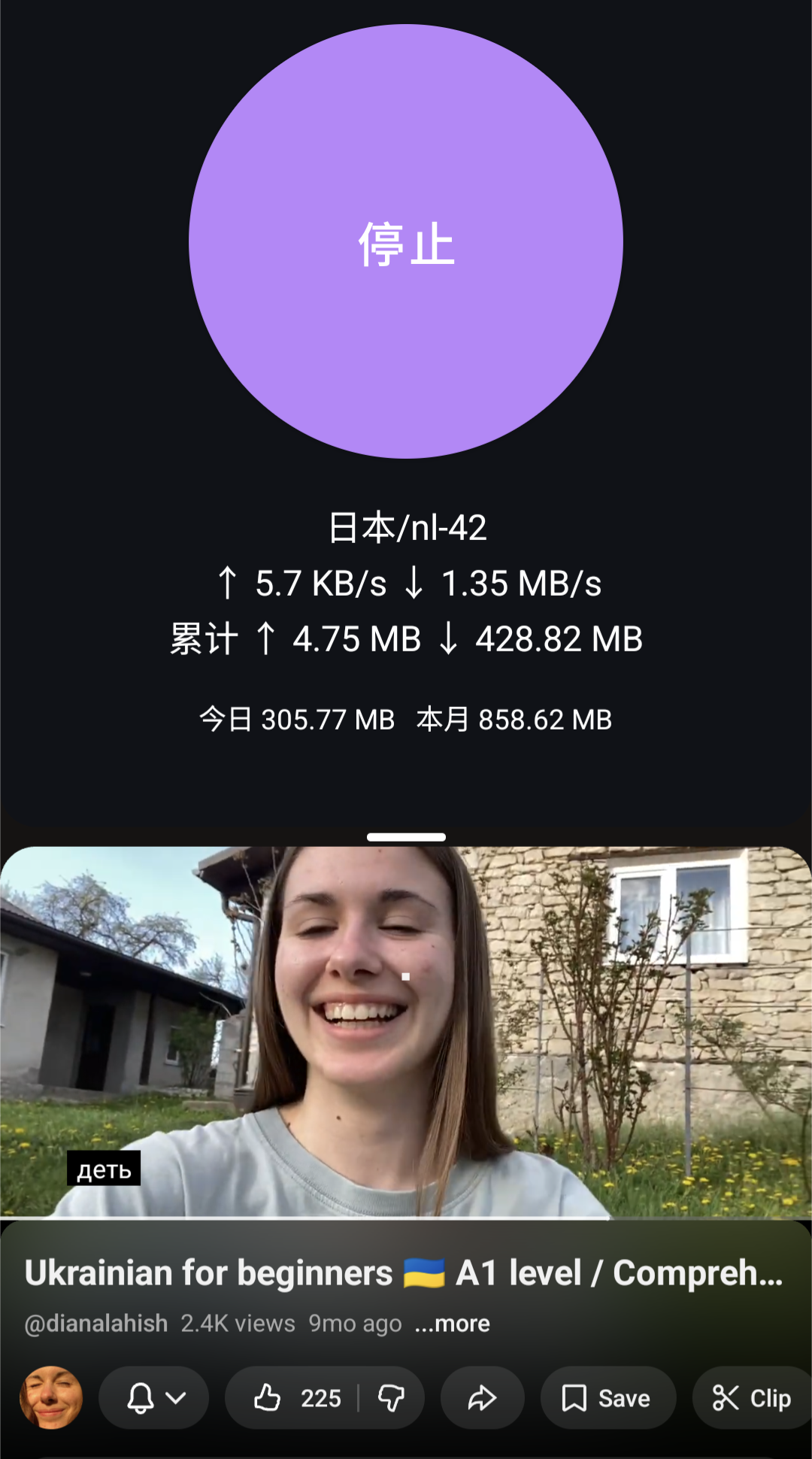This screenshot has height=1459, width=812.
Task: Dislike this video
Action: [x=392, y=1398]
